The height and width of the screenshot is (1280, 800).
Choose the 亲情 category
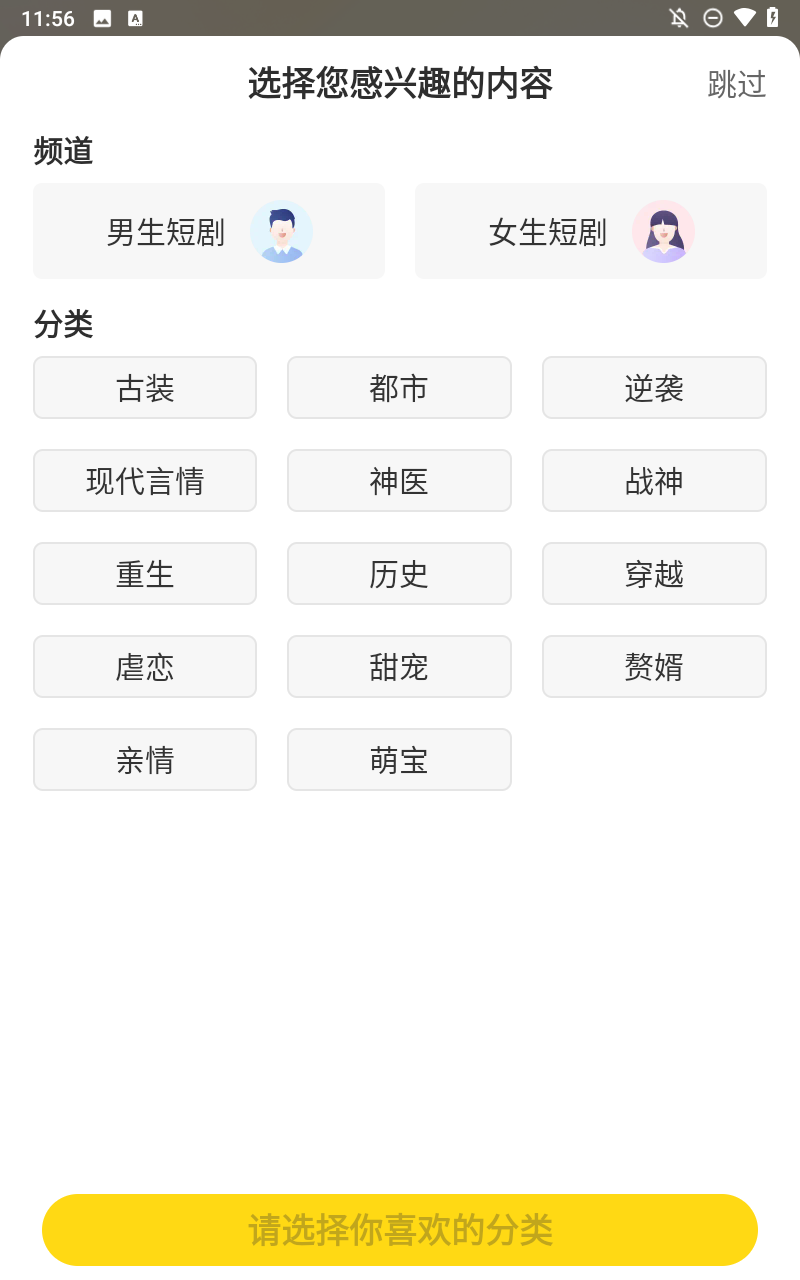[145, 760]
